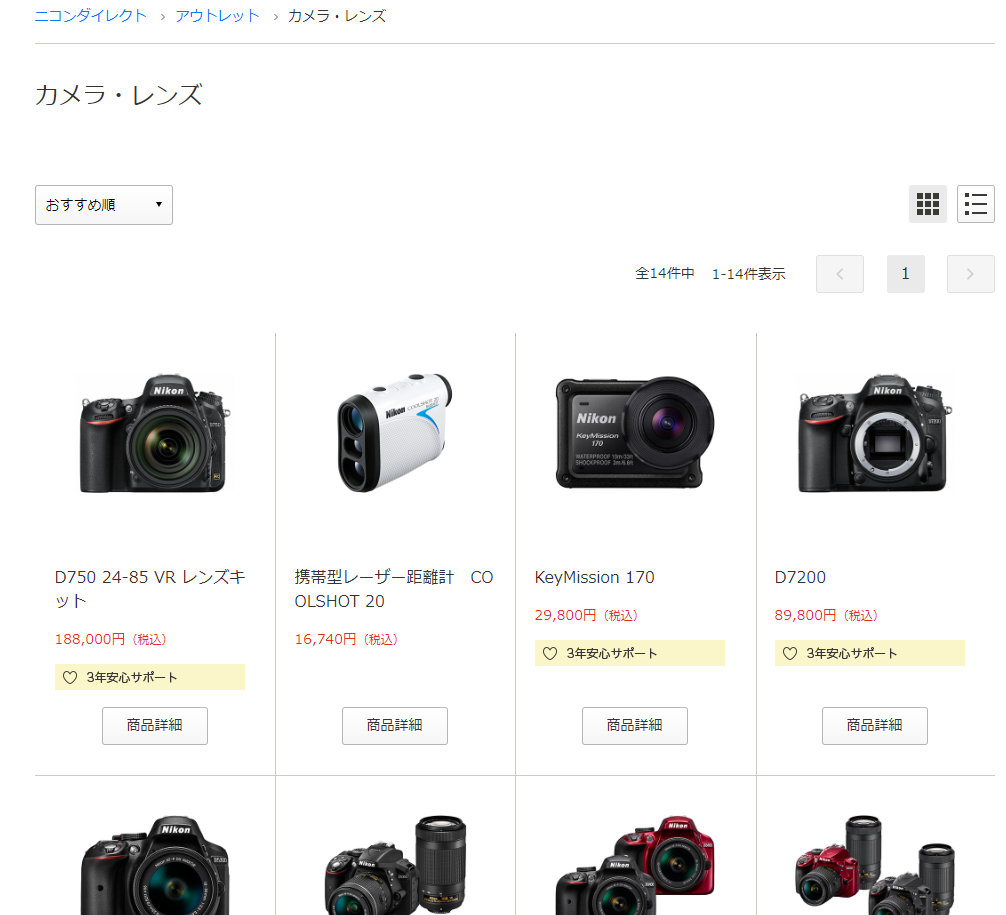Screen dimensions: 1006x915
Task: Tap the KeyMission 170 product image
Action: (635, 433)
